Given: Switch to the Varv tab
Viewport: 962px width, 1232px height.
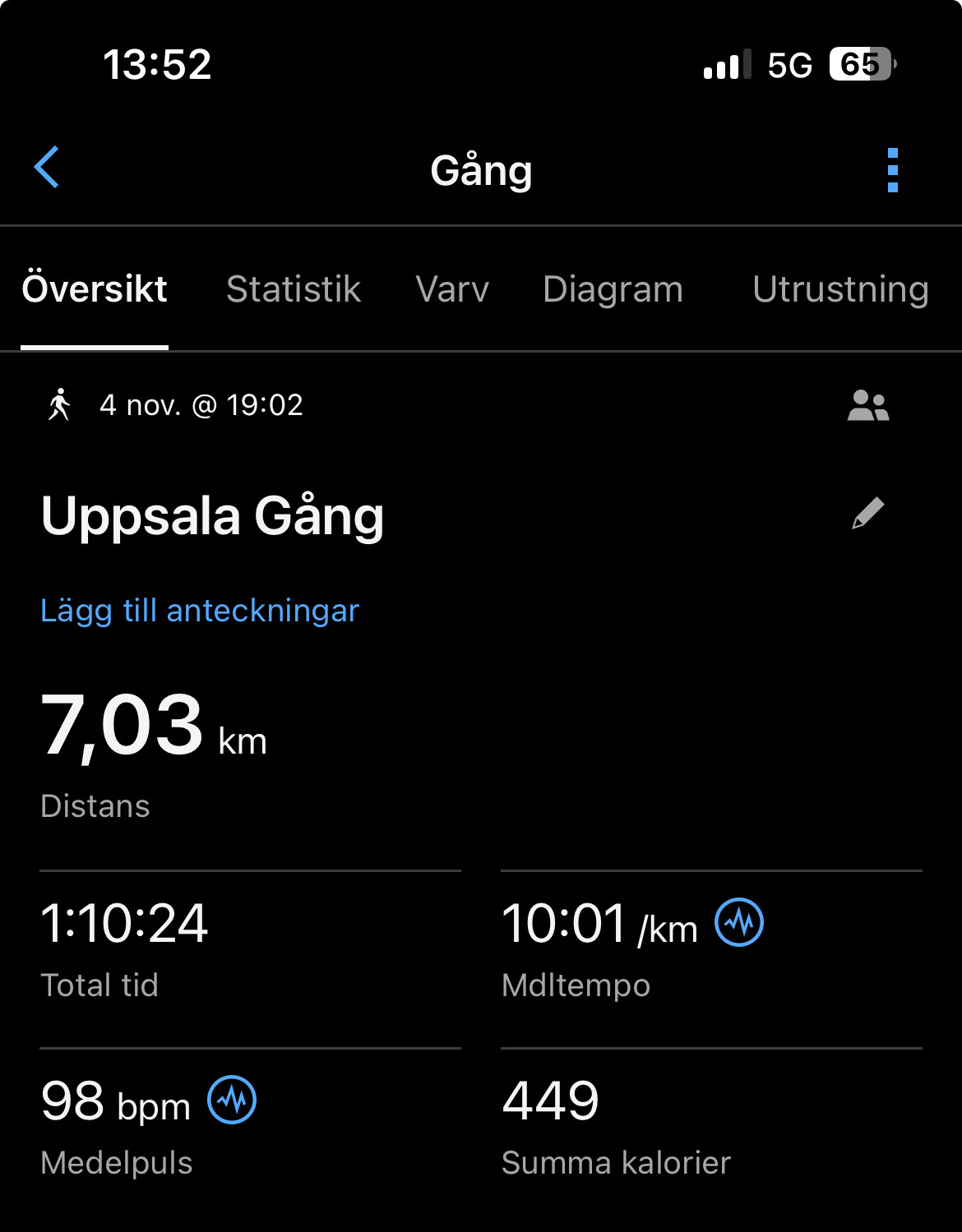Looking at the screenshot, I should coord(452,289).
